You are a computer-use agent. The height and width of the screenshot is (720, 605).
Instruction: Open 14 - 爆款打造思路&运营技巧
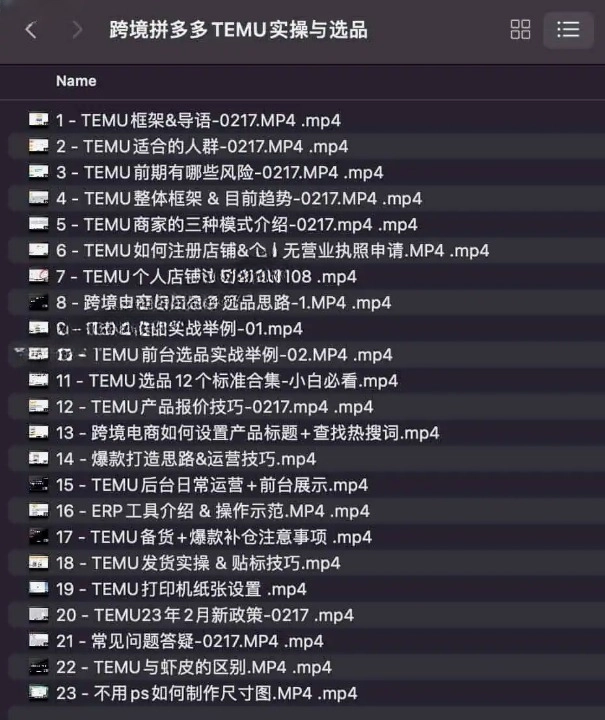(186, 459)
